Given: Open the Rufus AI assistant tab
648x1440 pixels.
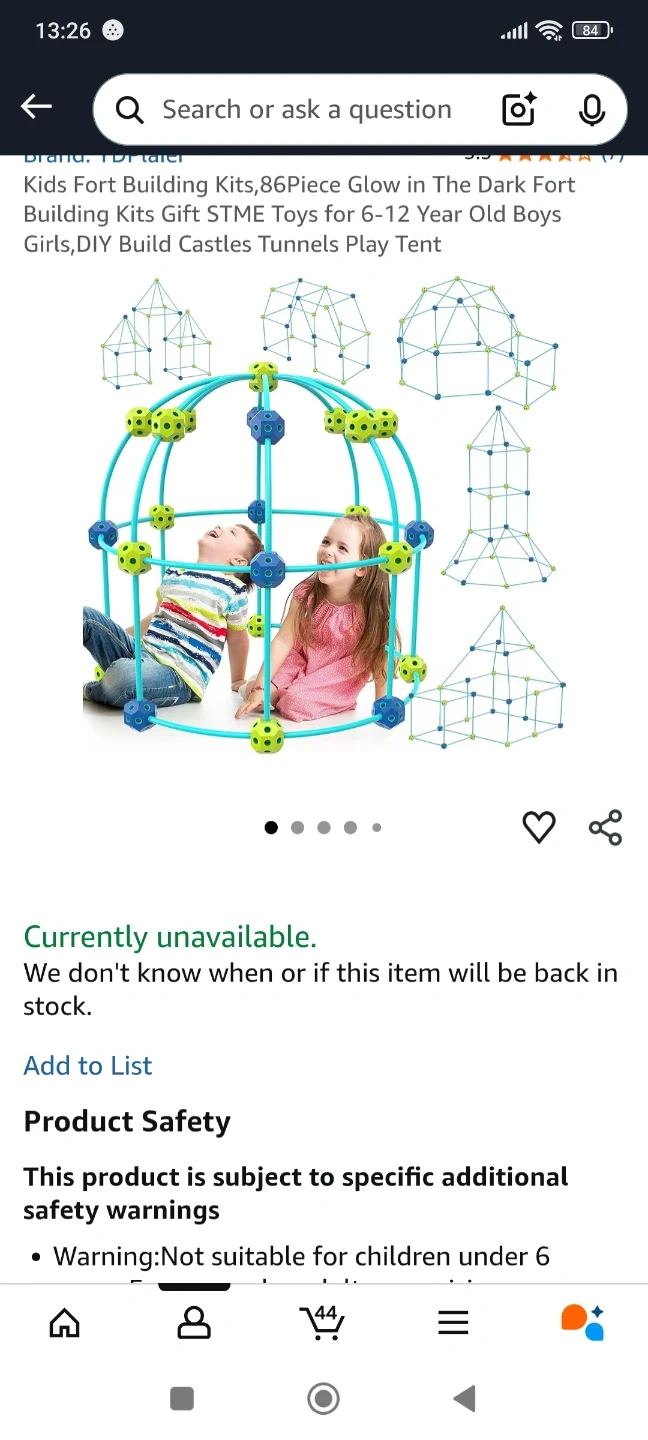Looking at the screenshot, I should point(582,1322).
